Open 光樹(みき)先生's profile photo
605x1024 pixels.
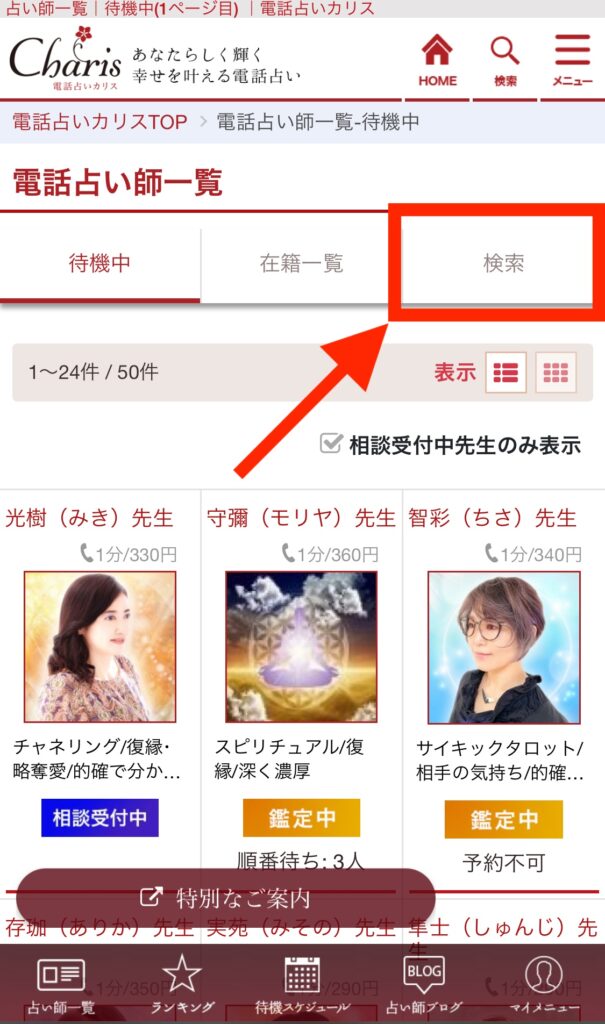pyautogui.click(x=100, y=647)
